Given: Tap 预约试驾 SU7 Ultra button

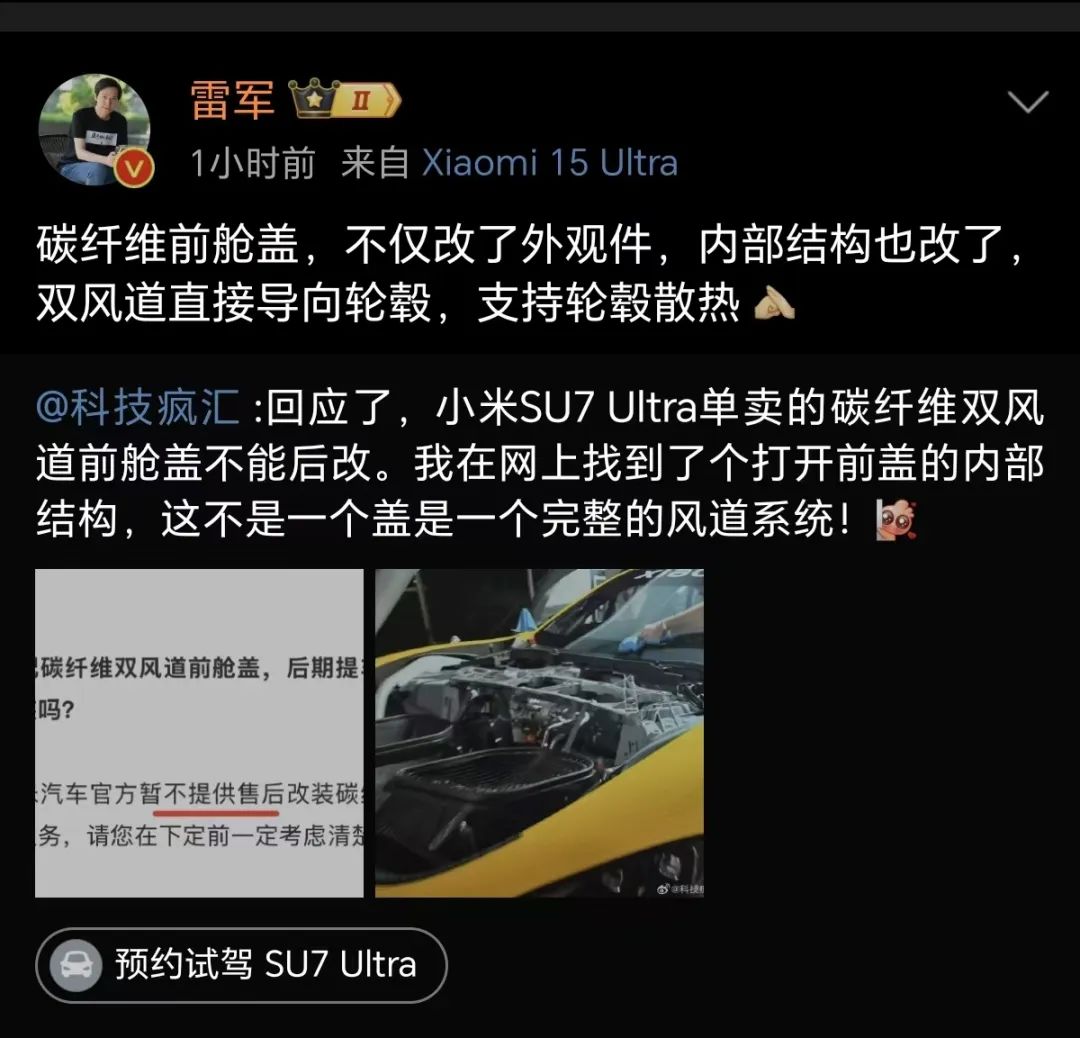Looking at the screenshot, I should point(241,965).
